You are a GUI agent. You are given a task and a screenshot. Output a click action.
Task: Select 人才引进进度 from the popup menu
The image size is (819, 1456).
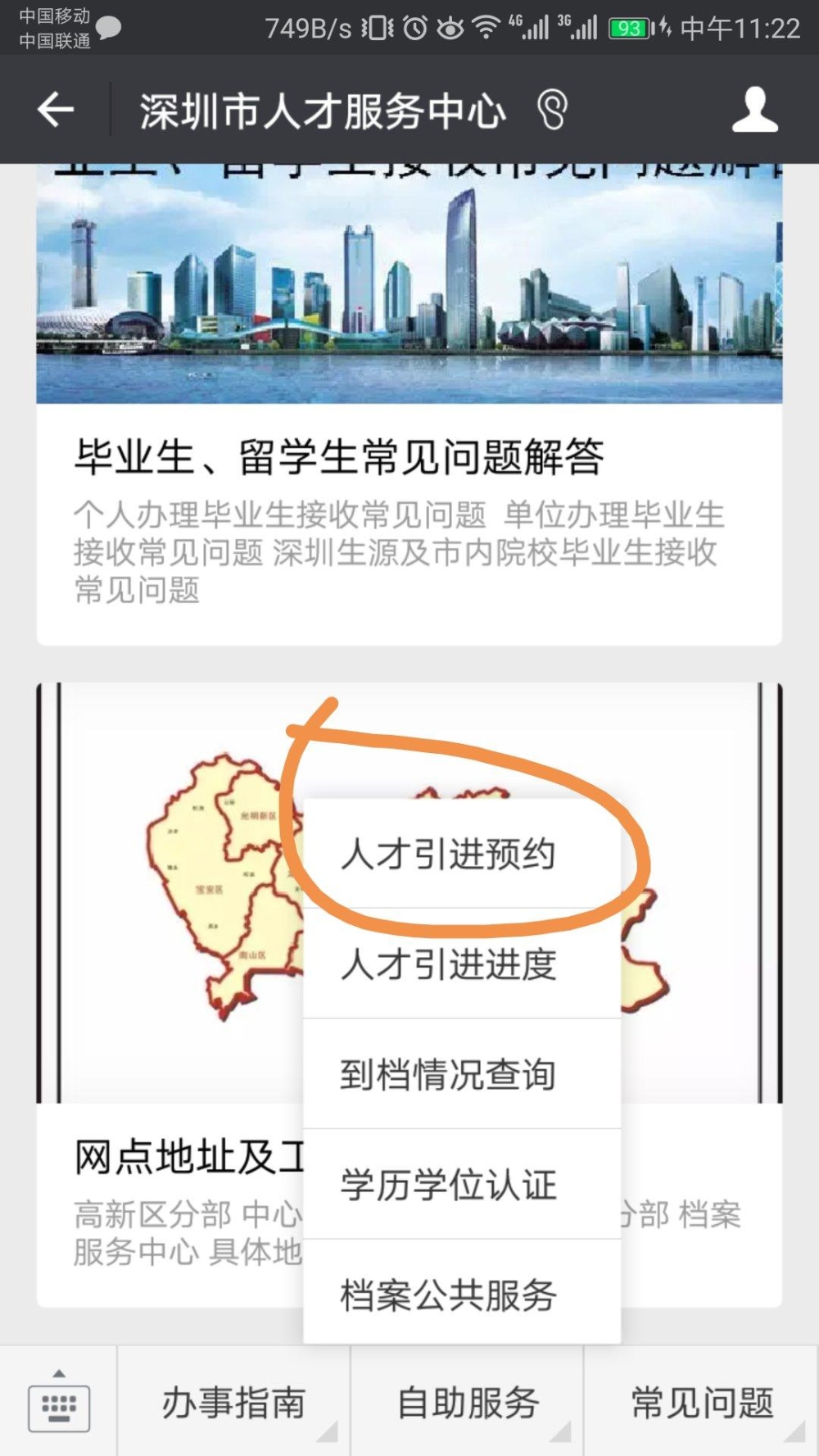click(x=449, y=964)
